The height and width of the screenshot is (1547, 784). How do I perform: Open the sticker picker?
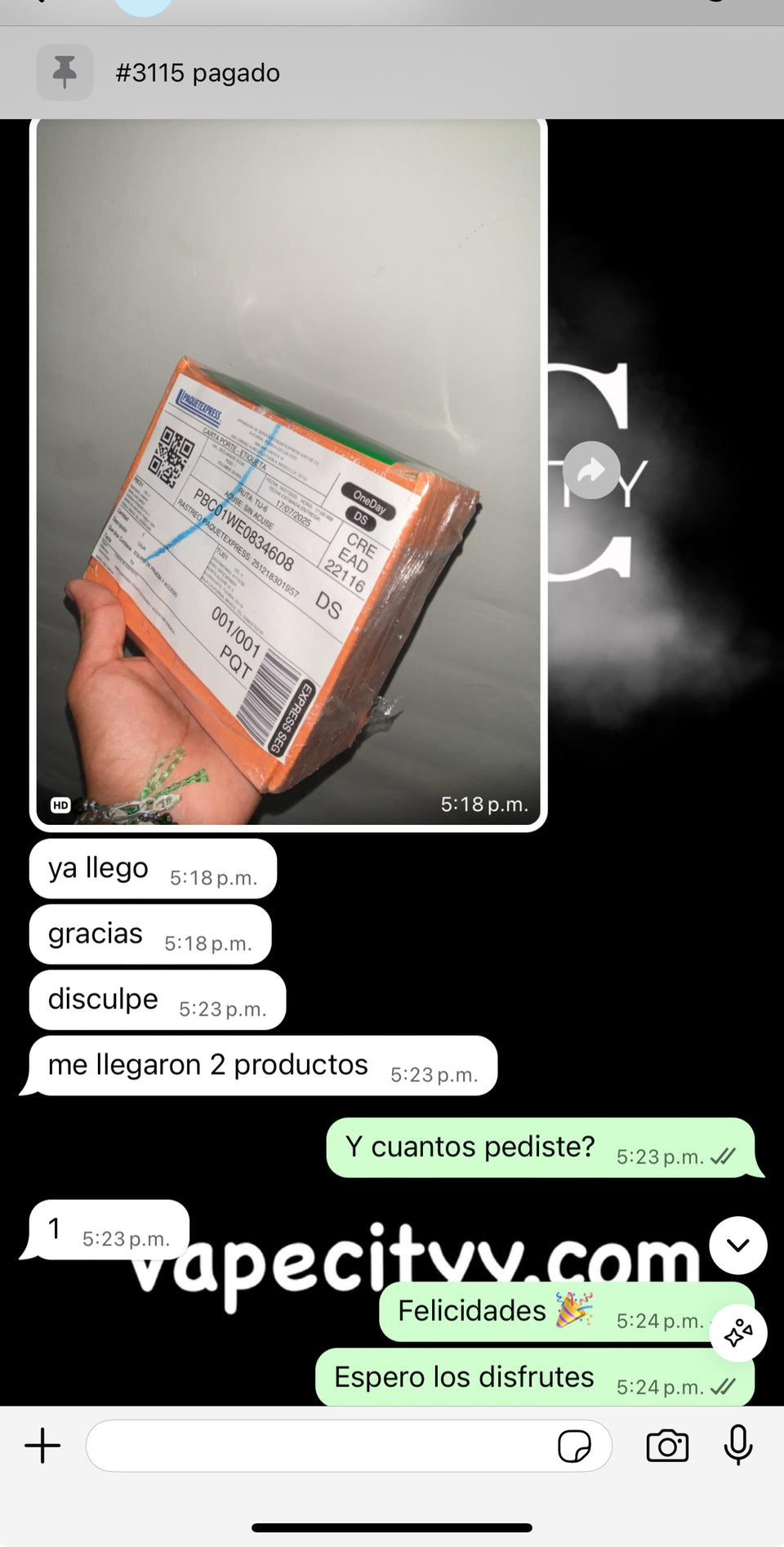(x=574, y=1446)
